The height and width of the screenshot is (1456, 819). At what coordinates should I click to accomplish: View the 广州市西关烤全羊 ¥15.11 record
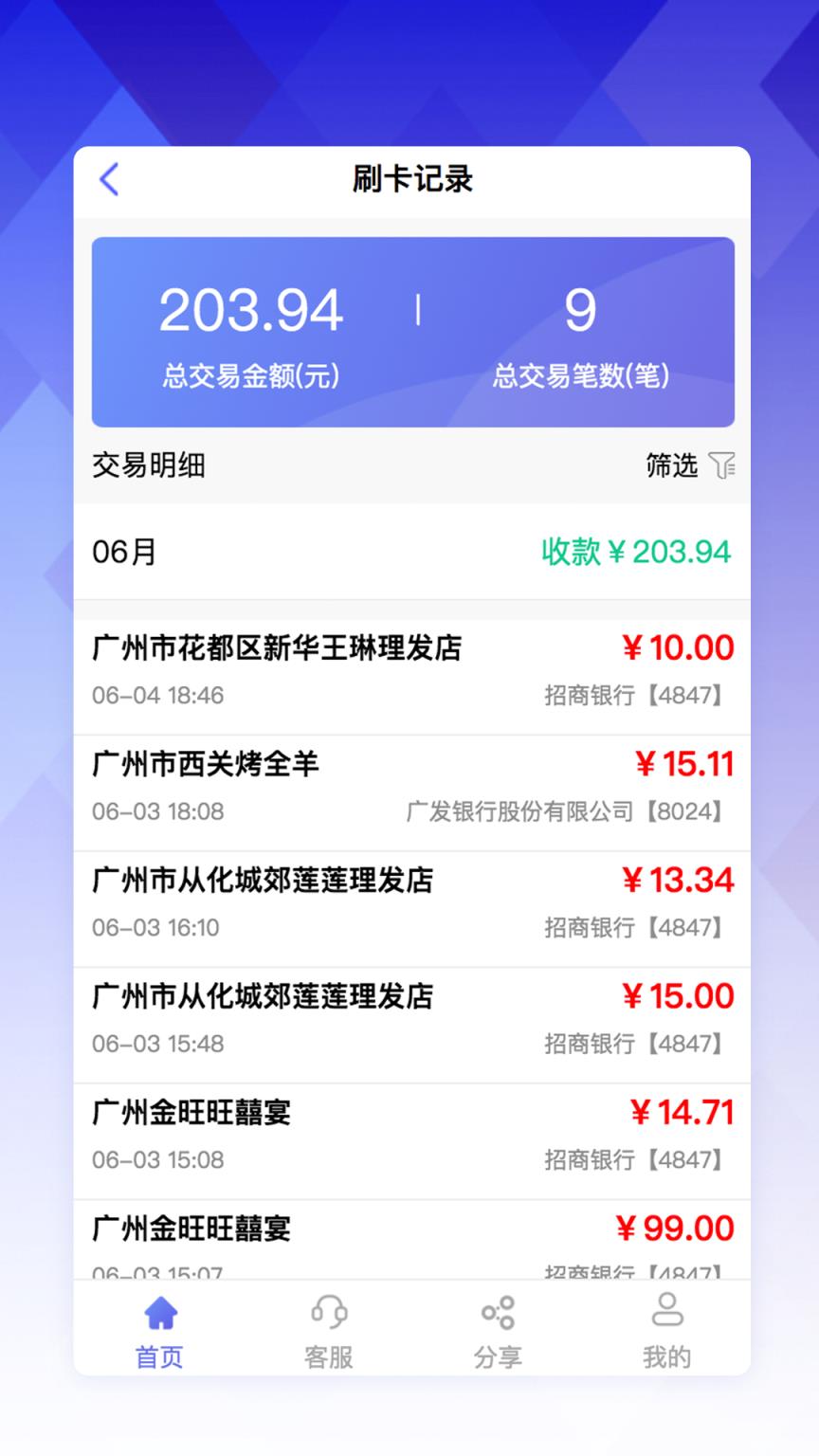(x=409, y=786)
